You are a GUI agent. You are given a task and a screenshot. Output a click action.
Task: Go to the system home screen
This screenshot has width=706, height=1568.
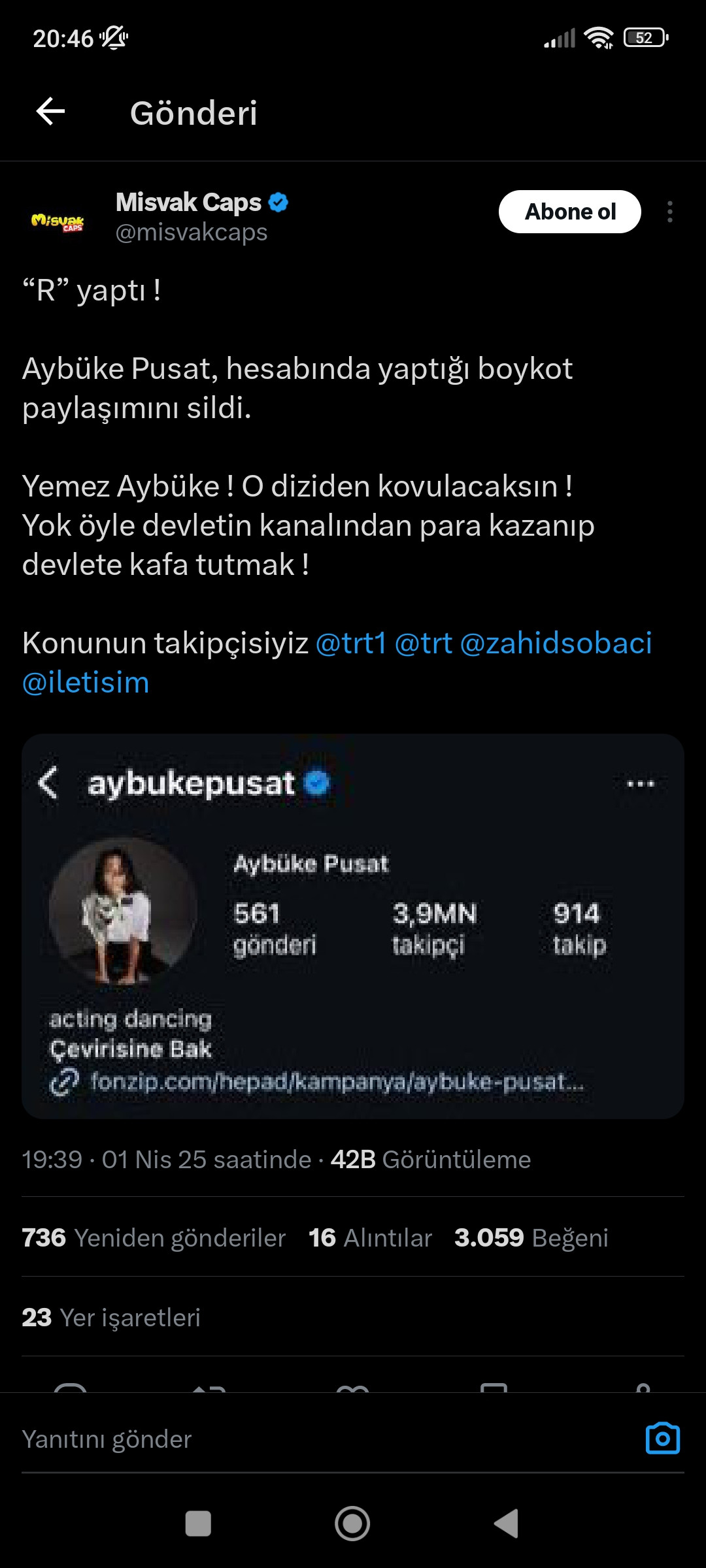click(352, 1524)
